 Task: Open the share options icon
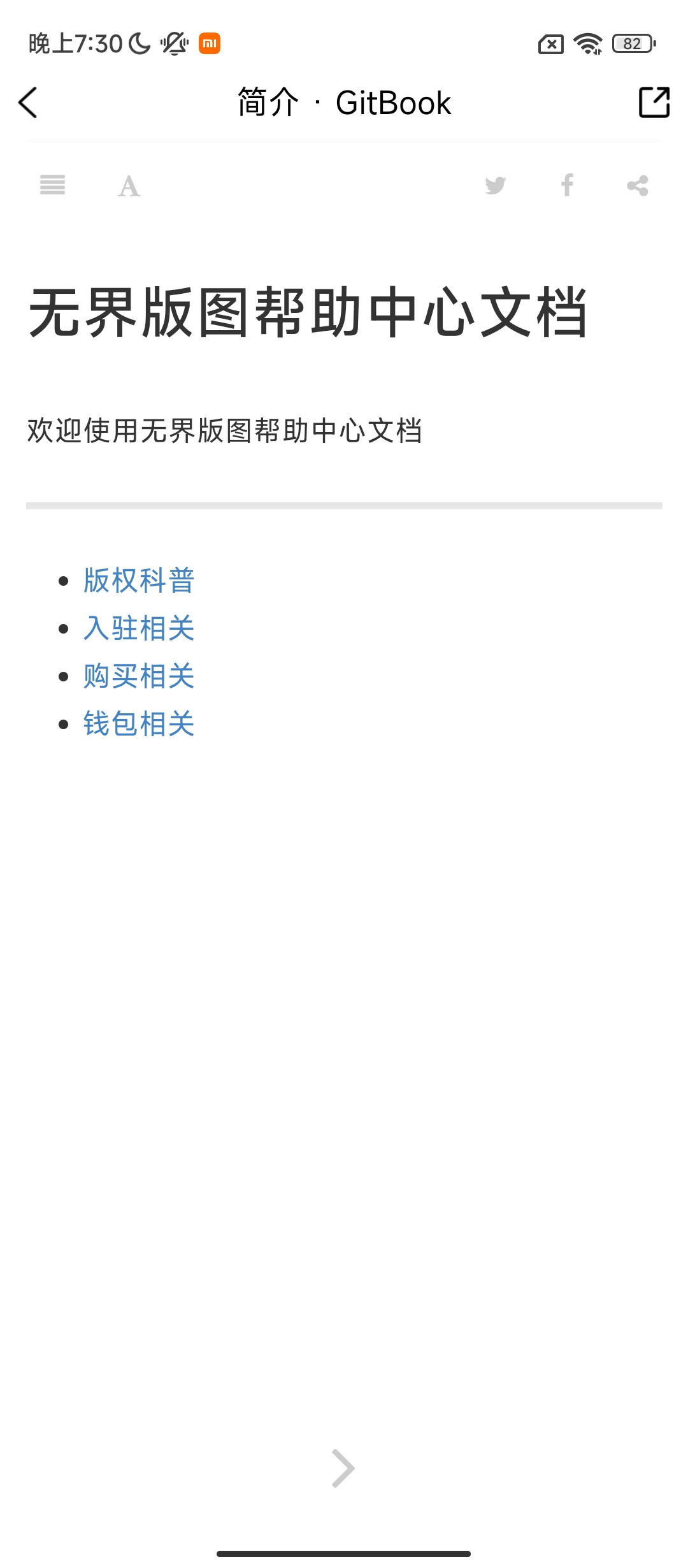click(638, 185)
